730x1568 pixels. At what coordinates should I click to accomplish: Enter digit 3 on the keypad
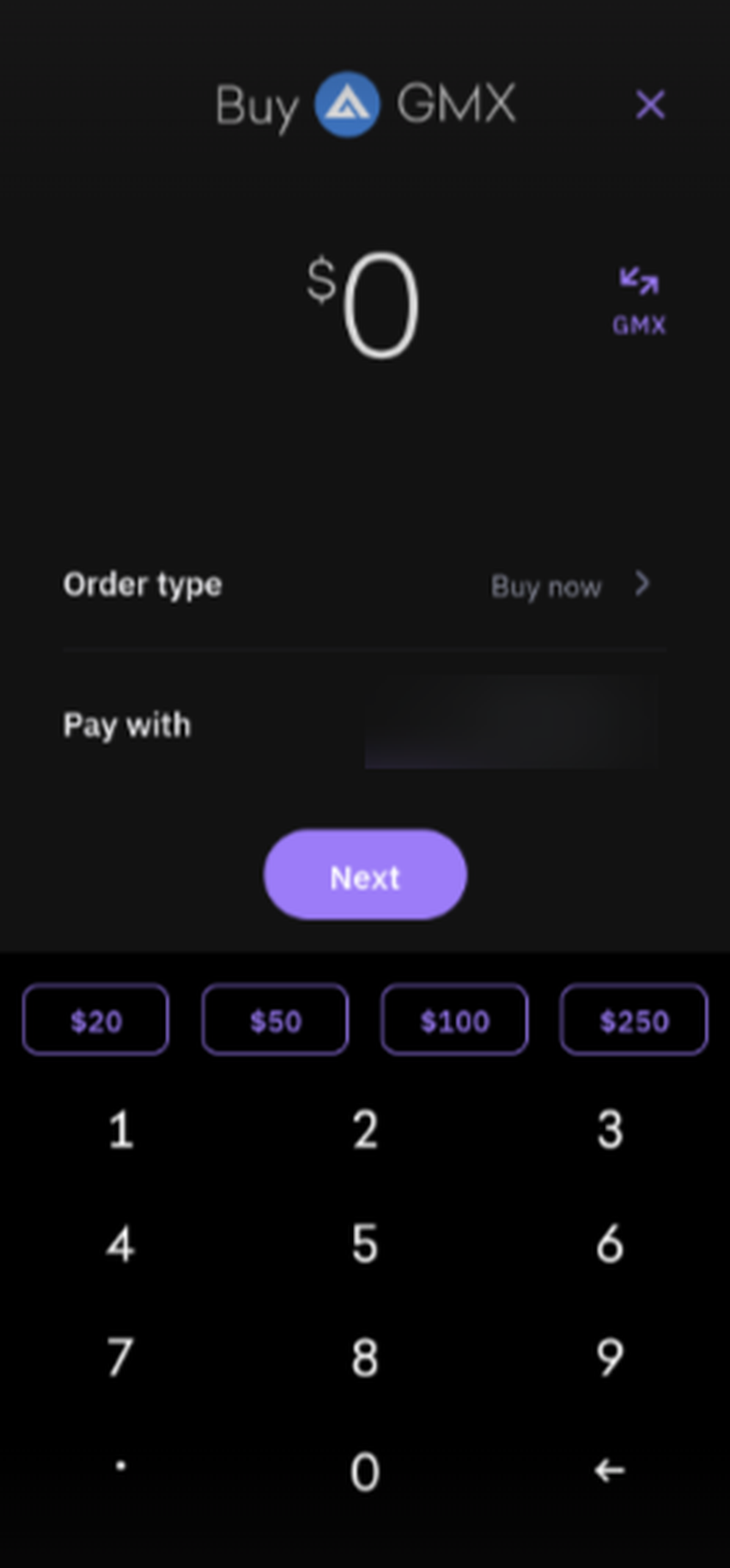click(610, 1130)
